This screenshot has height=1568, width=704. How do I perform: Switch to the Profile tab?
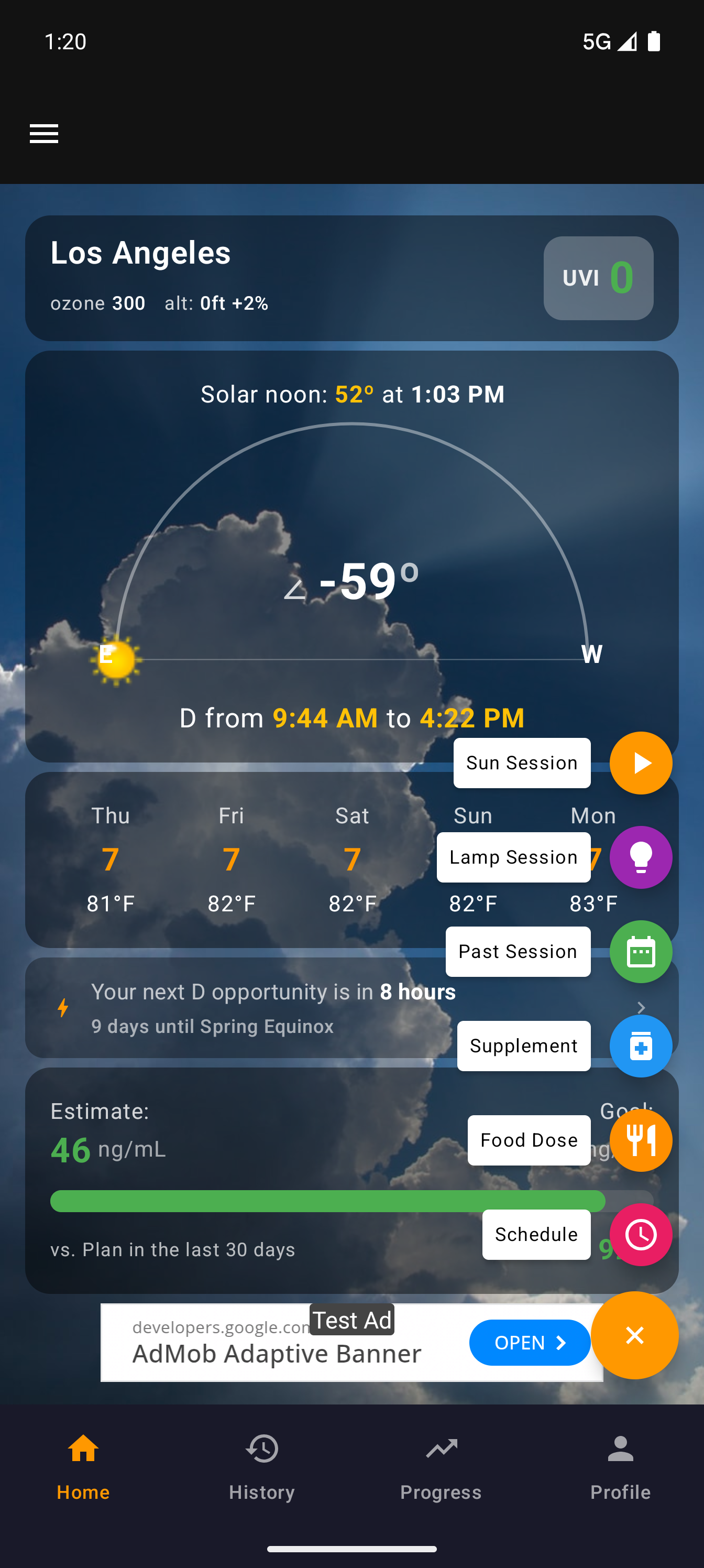click(620, 1467)
